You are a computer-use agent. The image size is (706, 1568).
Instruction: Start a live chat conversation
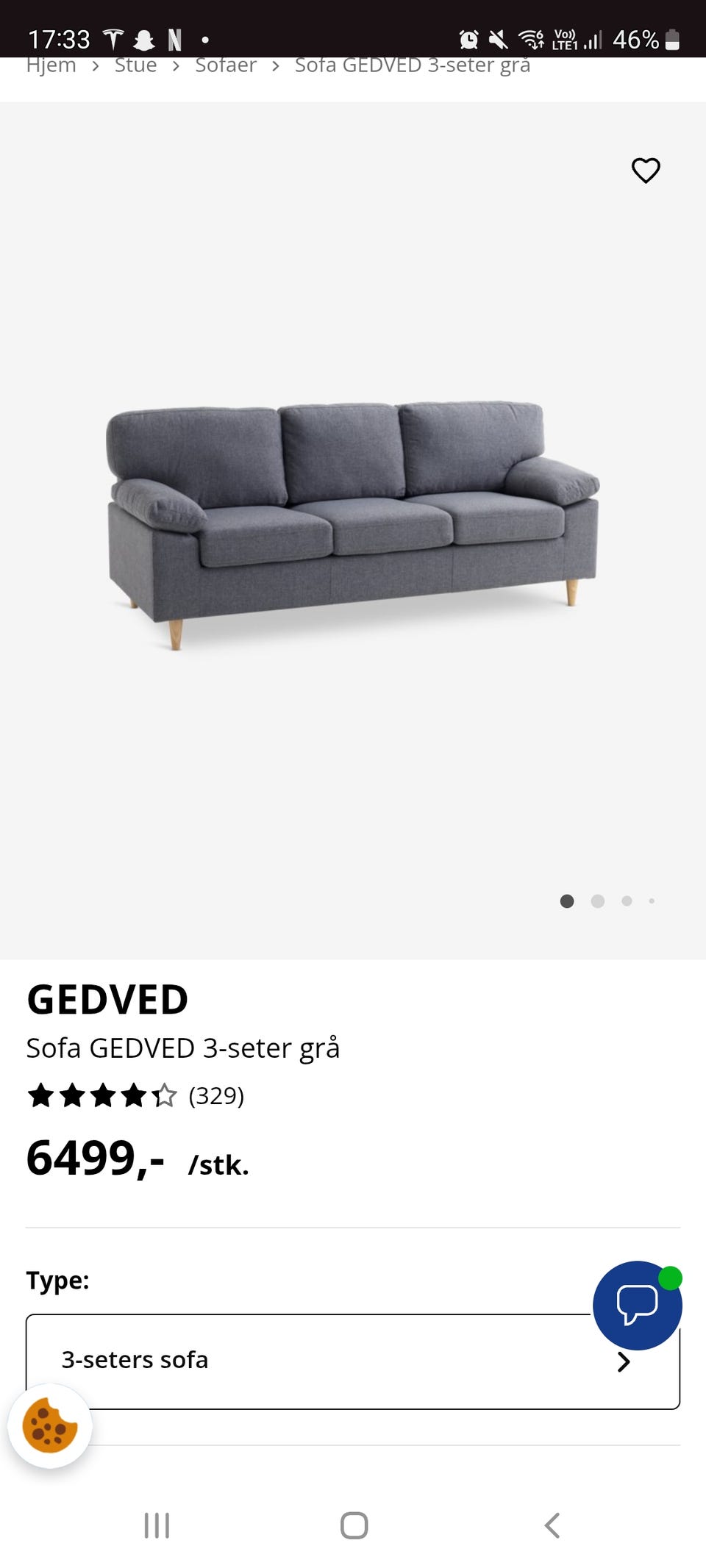(x=637, y=1305)
